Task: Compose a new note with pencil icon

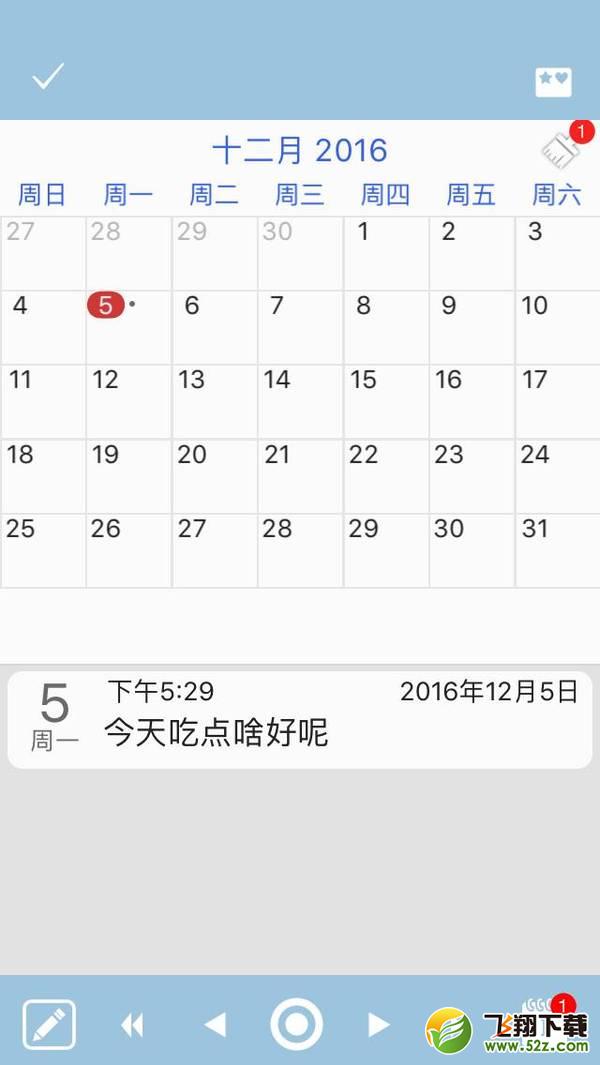Action: [x=49, y=1025]
